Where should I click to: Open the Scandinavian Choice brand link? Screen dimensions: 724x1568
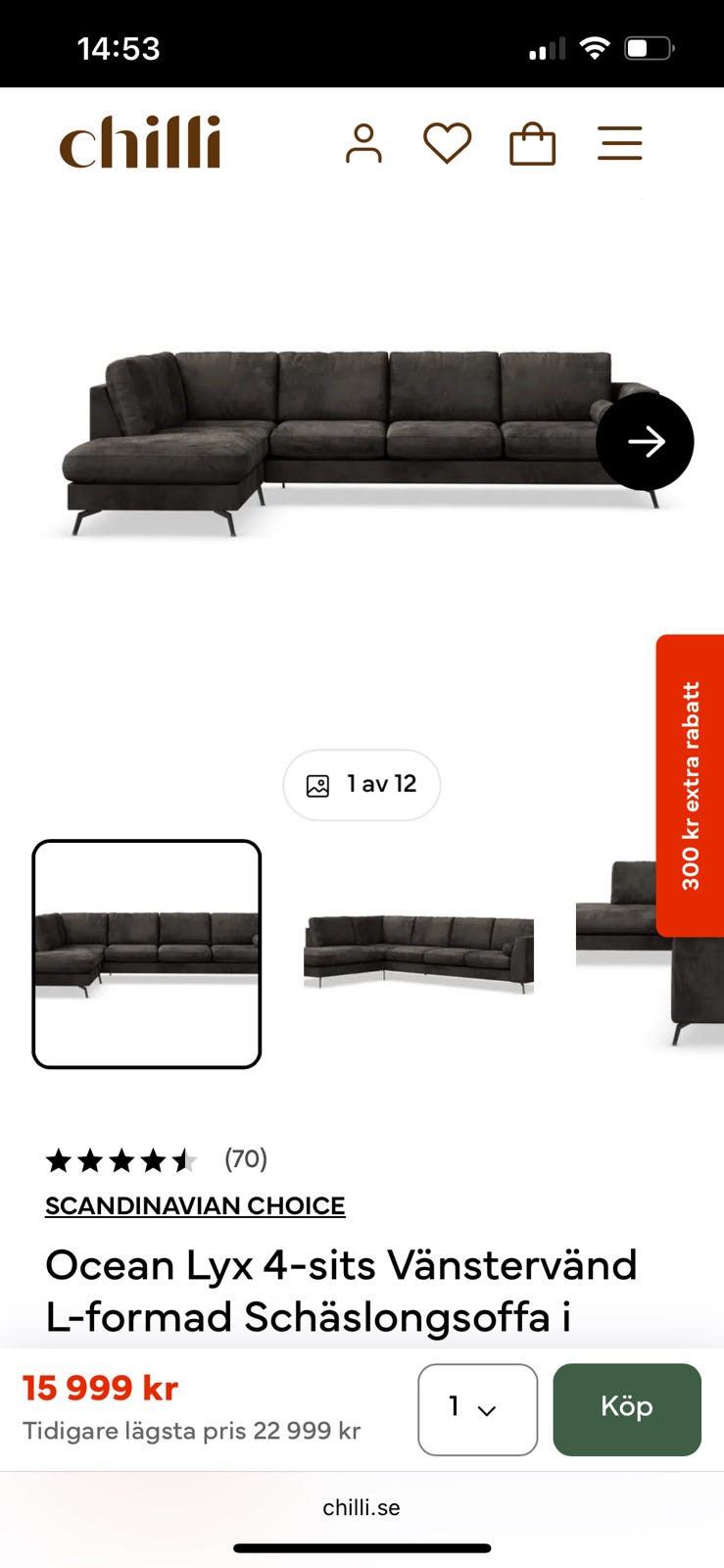pyautogui.click(x=195, y=1205)
